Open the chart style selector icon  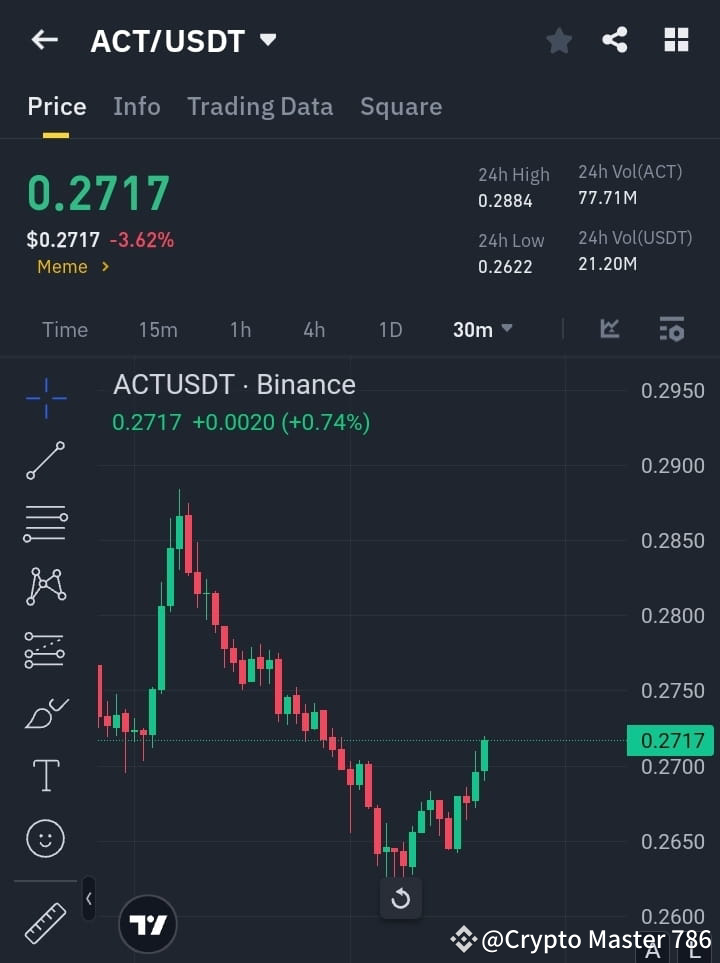[609, 329]
